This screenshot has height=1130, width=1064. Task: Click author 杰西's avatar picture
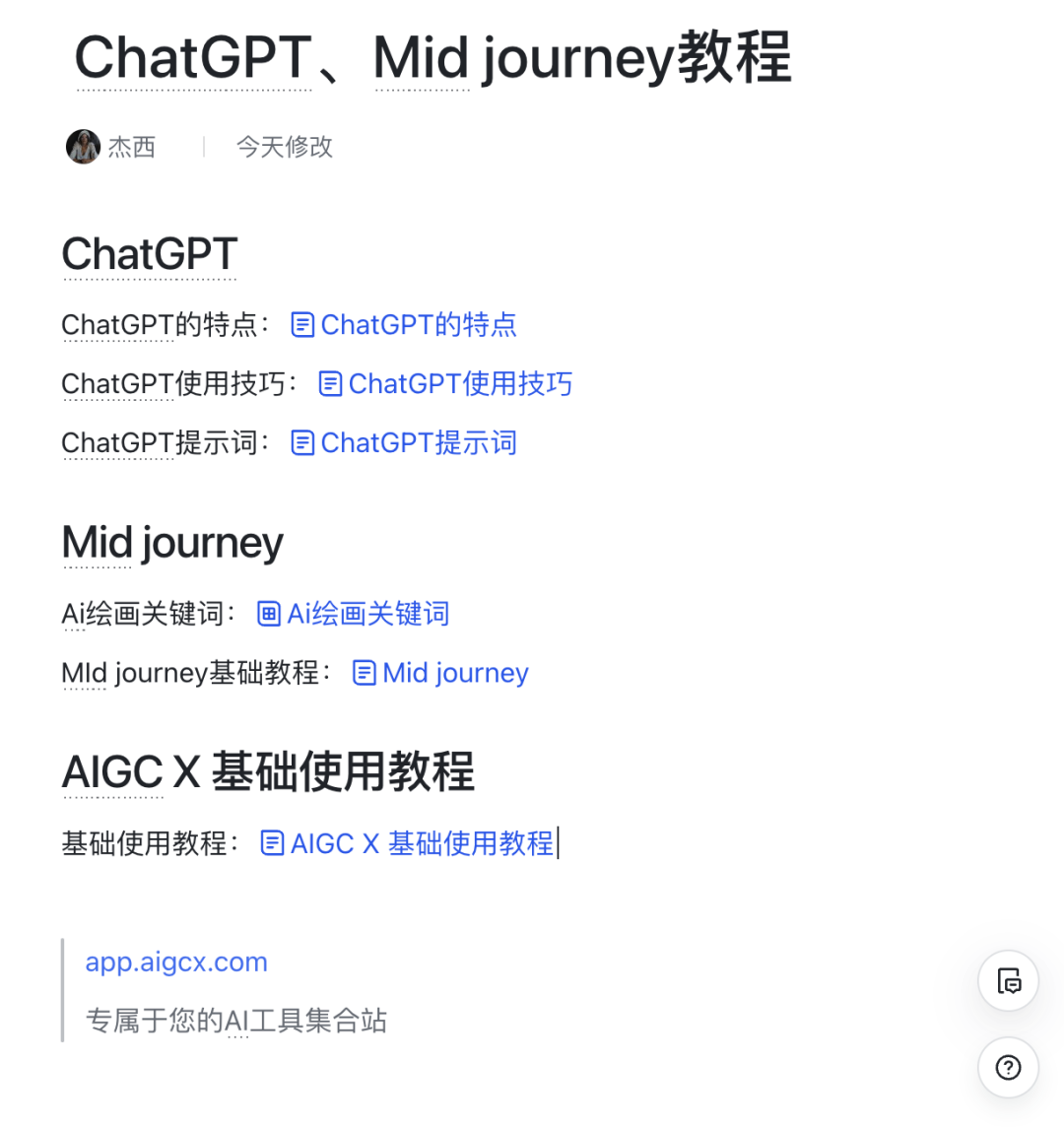pyautogui.click(x=83, y=146)
